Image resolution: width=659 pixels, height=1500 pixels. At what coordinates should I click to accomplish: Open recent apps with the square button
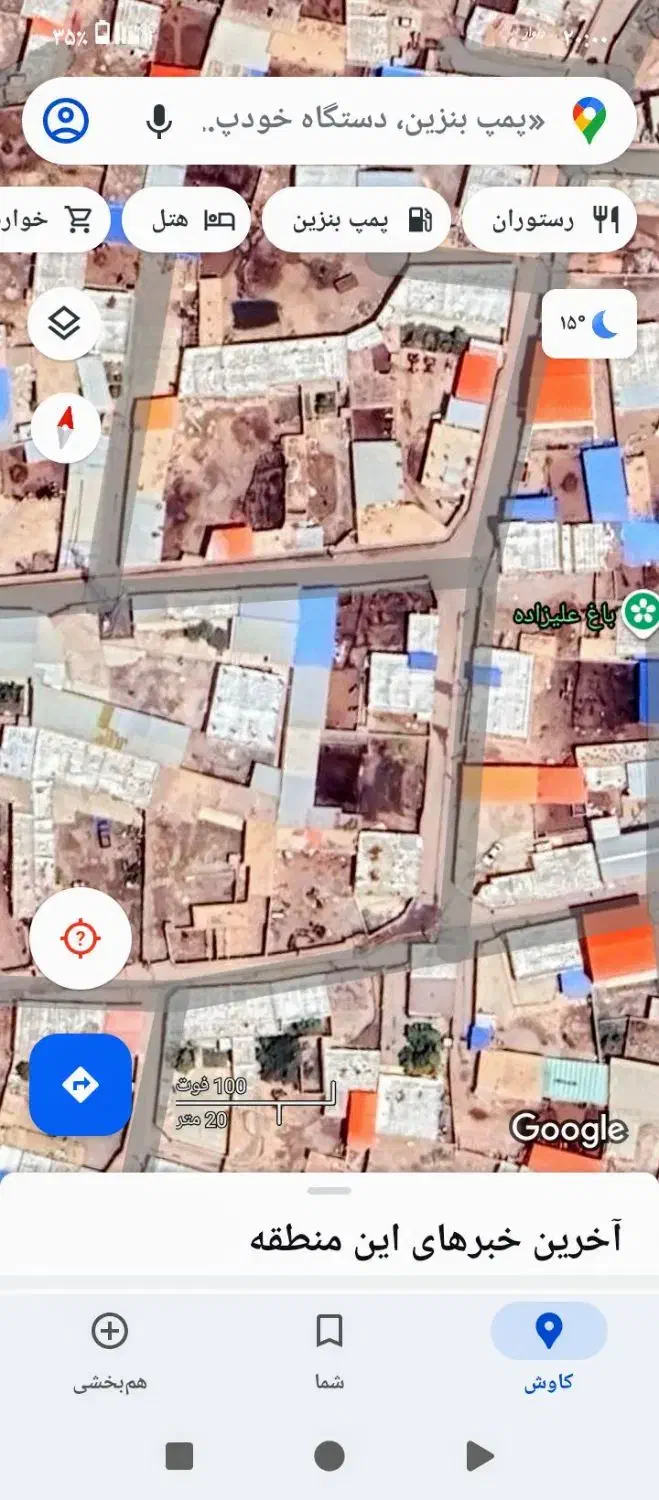(179, 1455)
